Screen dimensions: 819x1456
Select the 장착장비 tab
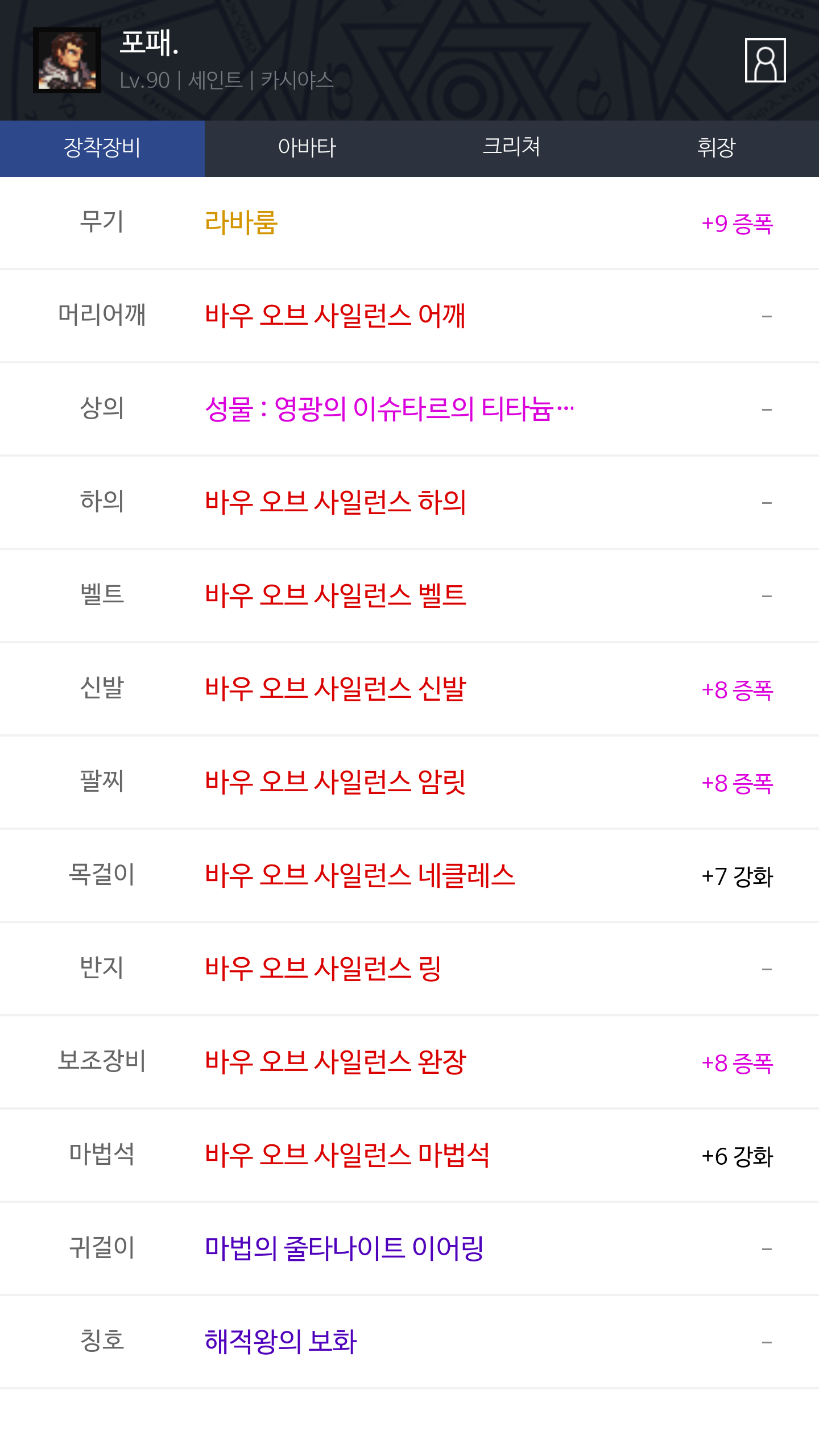click(x=102, y=148)
